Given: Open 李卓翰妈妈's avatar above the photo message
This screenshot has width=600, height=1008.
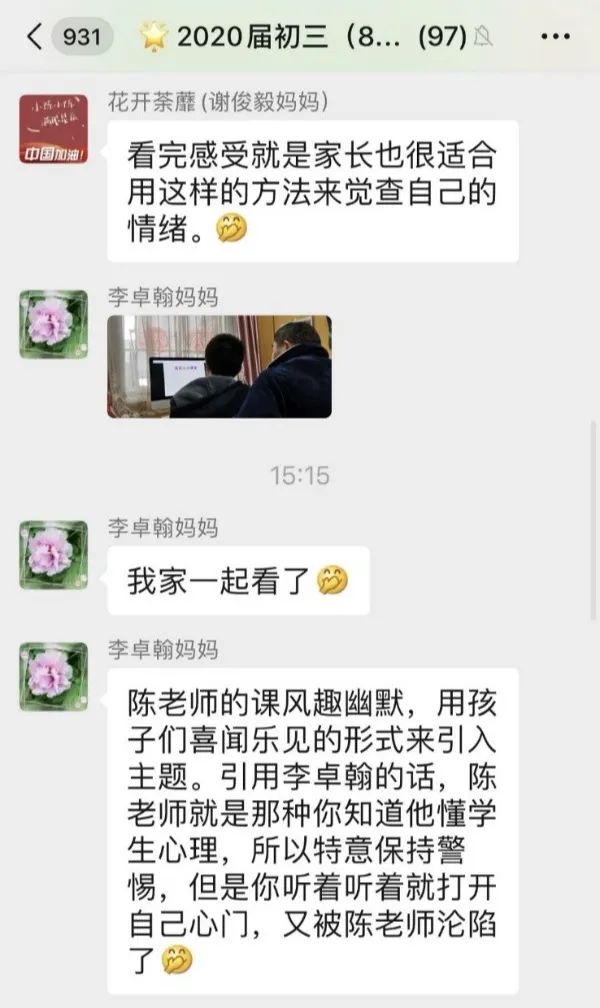Looking at the screenshot, I should click(x=53, y=324).
